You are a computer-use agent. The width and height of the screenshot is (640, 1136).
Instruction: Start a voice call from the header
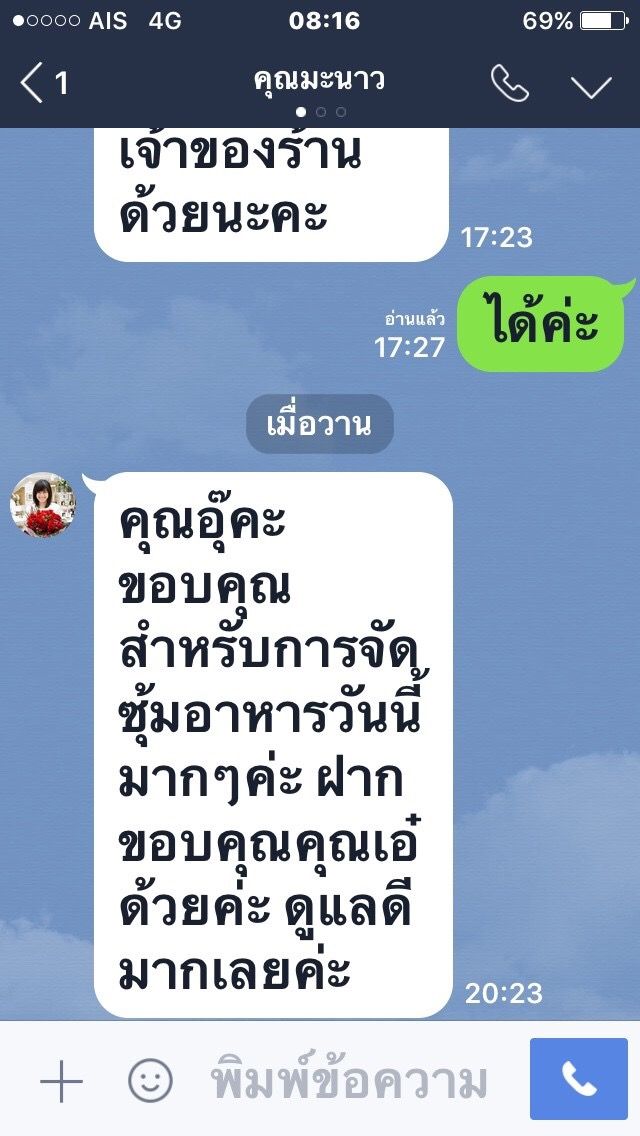(x=509, y=84)
